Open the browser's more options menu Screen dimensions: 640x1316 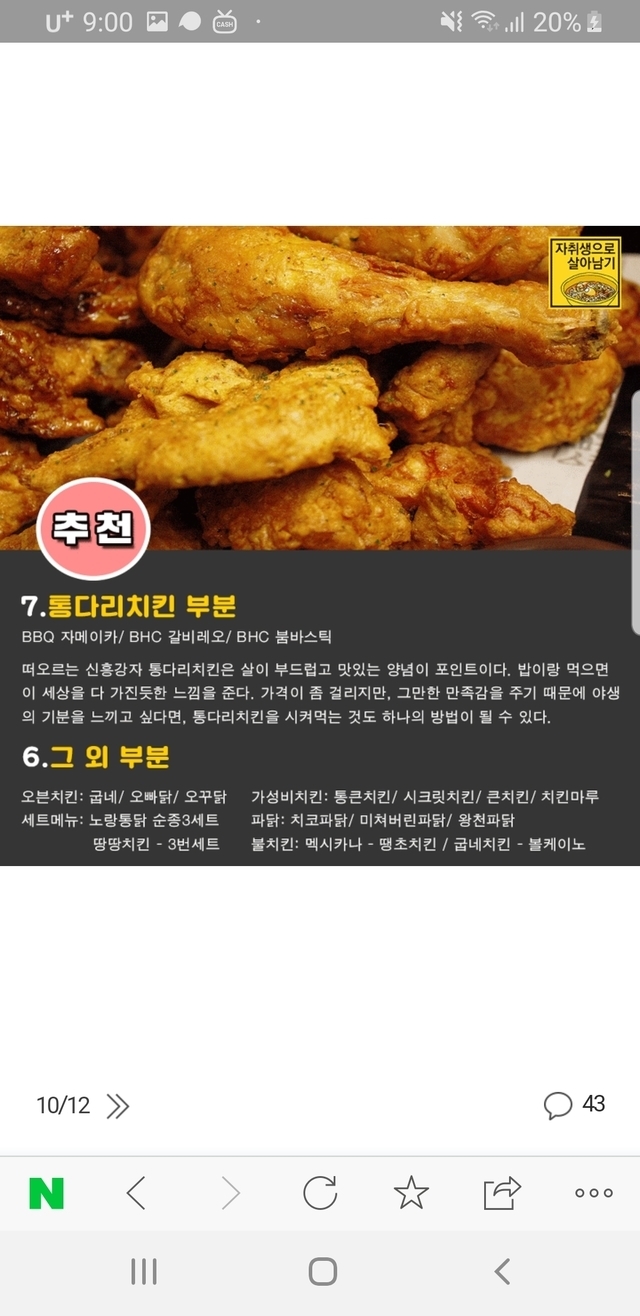tap(593, 1193)
